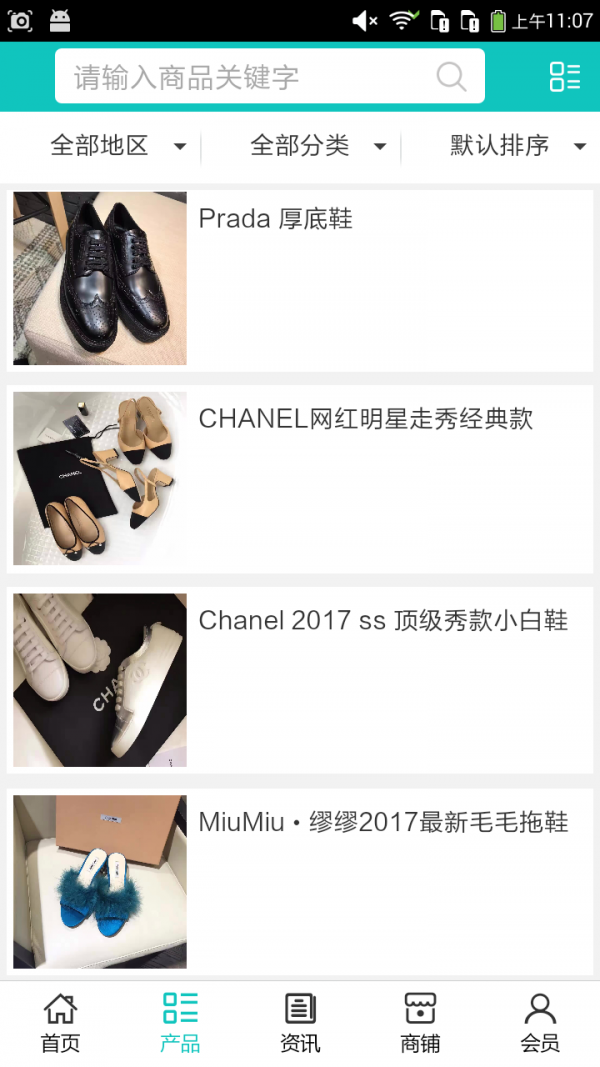600x1067 pixels.
Task: Open the 会员 member tab
Action: [x=540, y=1023]
